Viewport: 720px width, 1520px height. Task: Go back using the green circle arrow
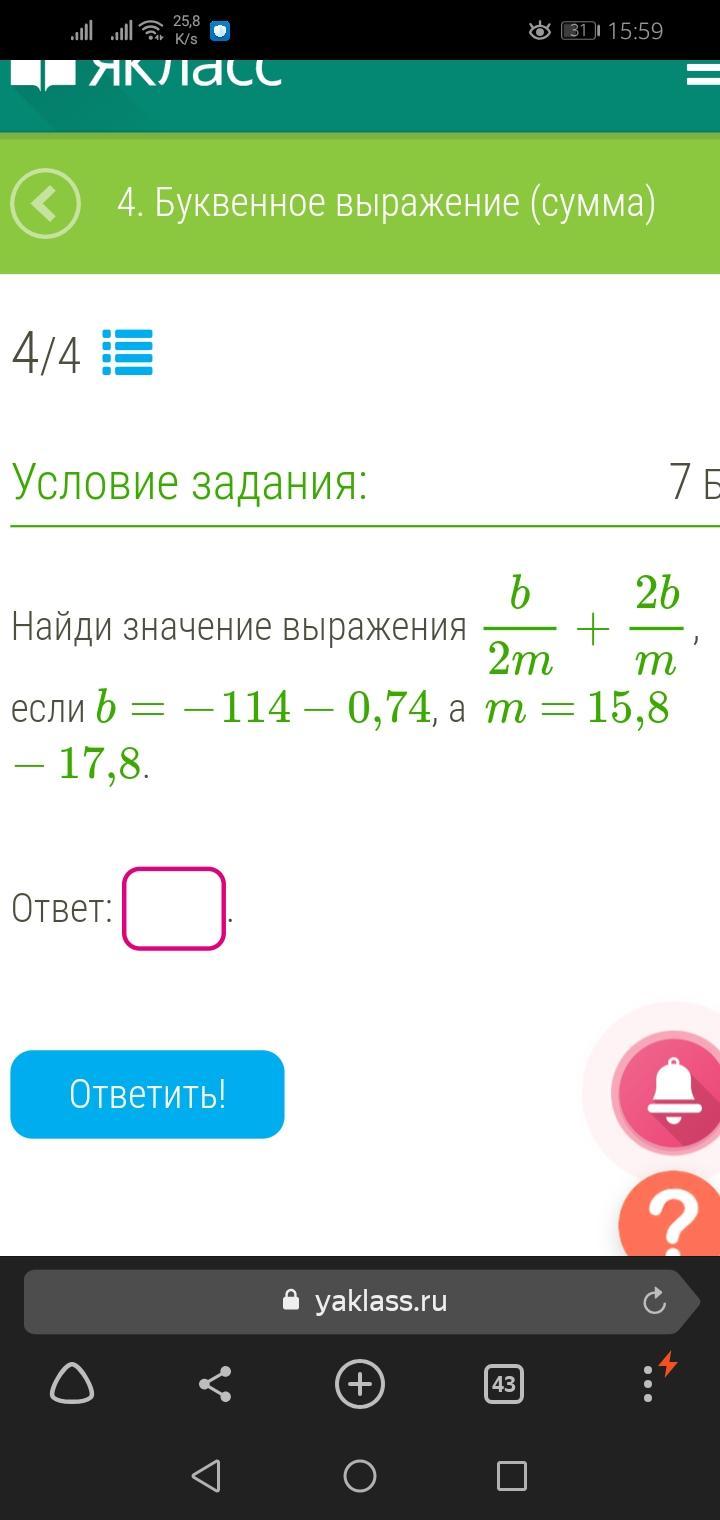[x=45, y=204]
